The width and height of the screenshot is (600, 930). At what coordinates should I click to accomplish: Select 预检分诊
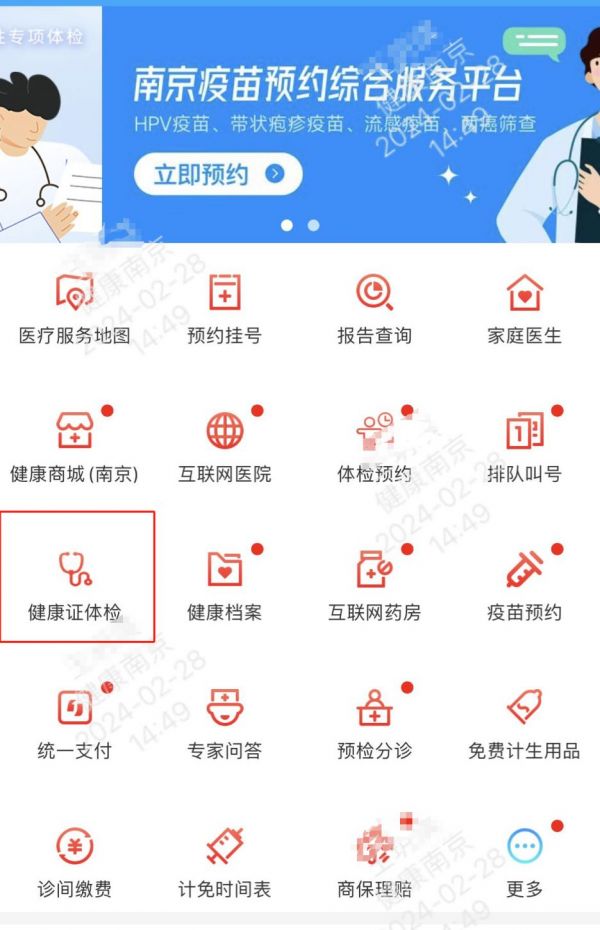[x=375, y=722]
